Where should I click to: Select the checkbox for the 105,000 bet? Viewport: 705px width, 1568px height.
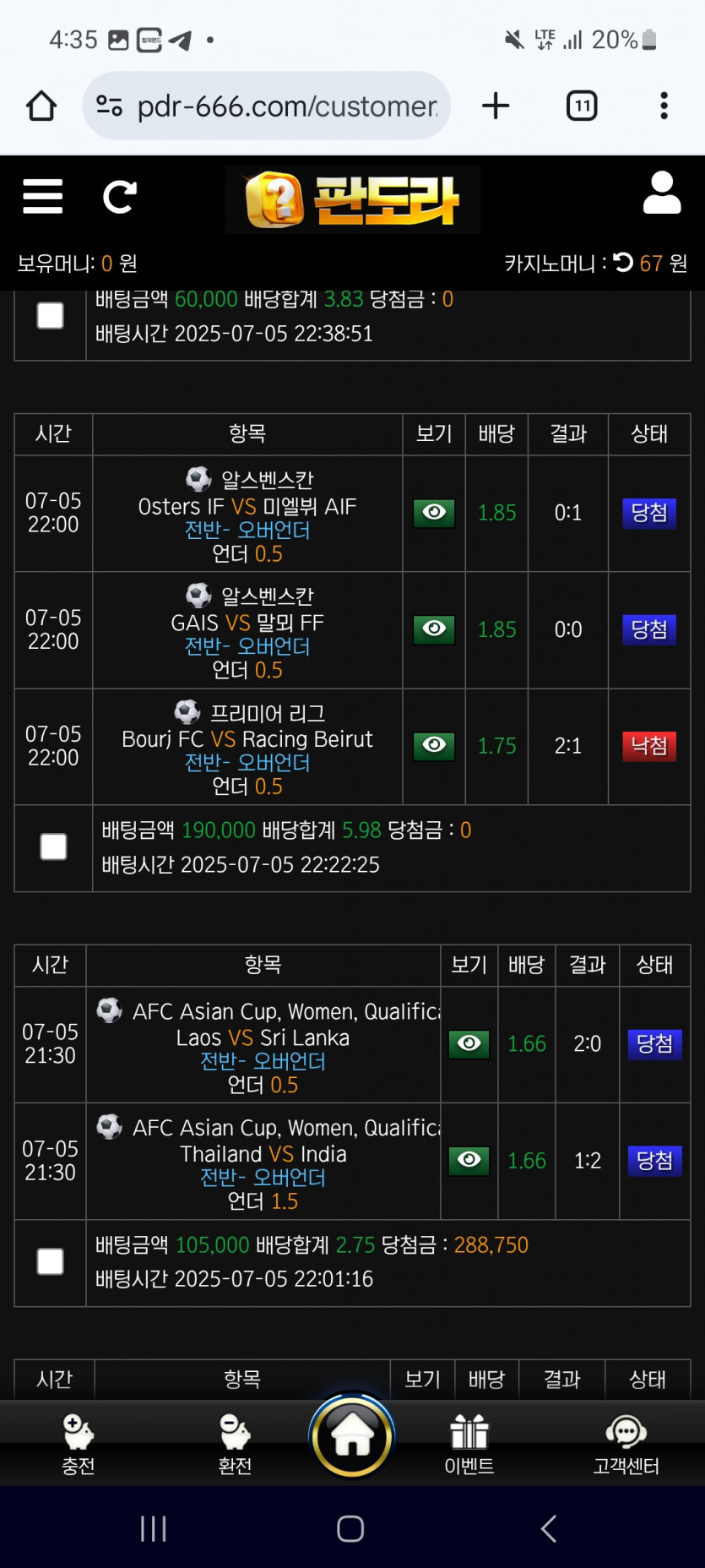point(51,1261)
